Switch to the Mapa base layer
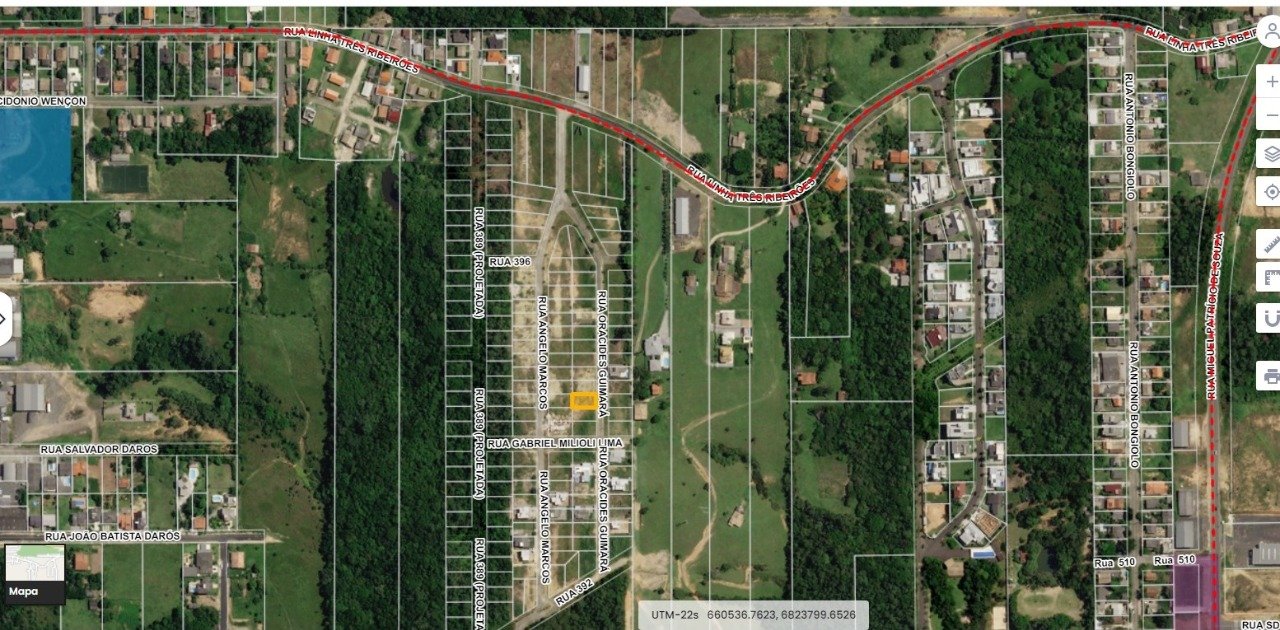This screenshot has width=1280, height=630. click(35, 574)
